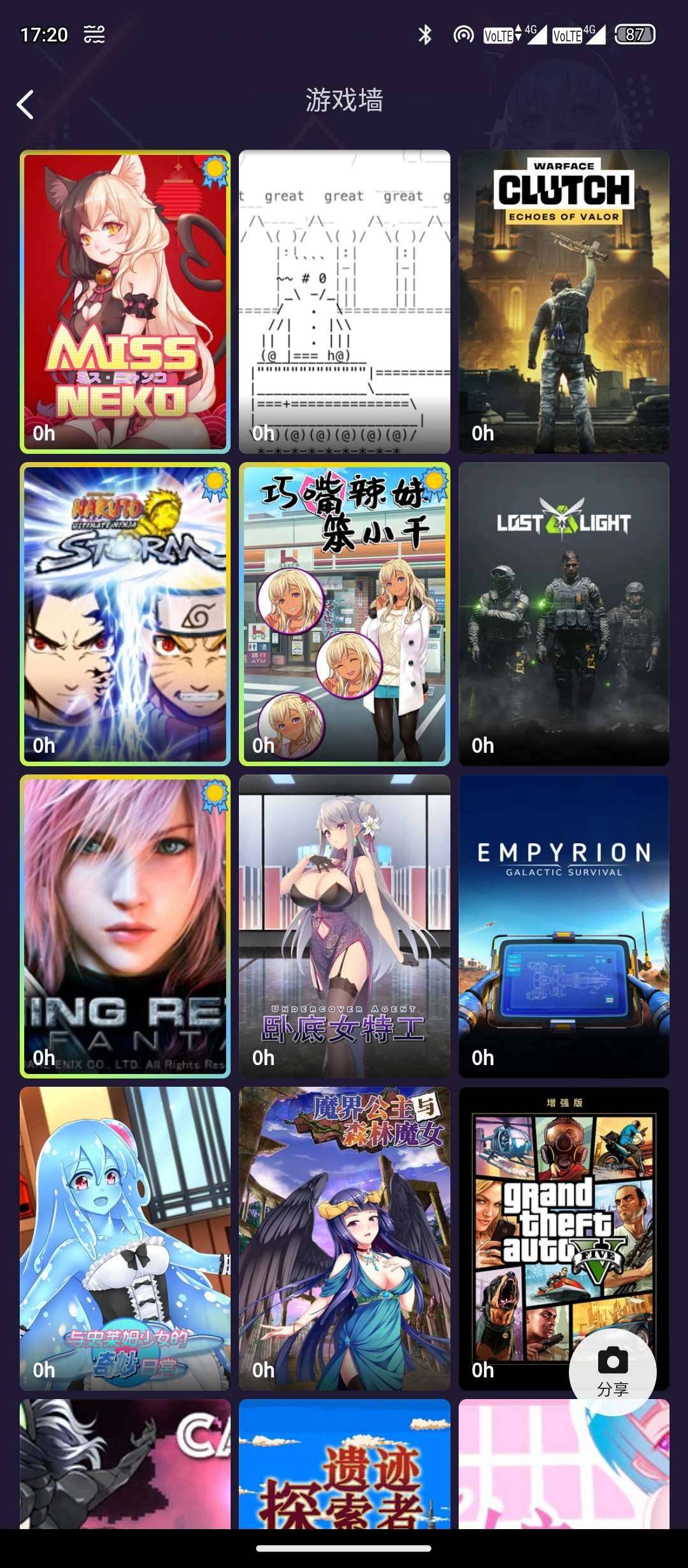Image resolution: width=688 pixels, height=1568 pixels.
Task: Go back from the 游戏墙 page
Action: click(x=25, y=105)
